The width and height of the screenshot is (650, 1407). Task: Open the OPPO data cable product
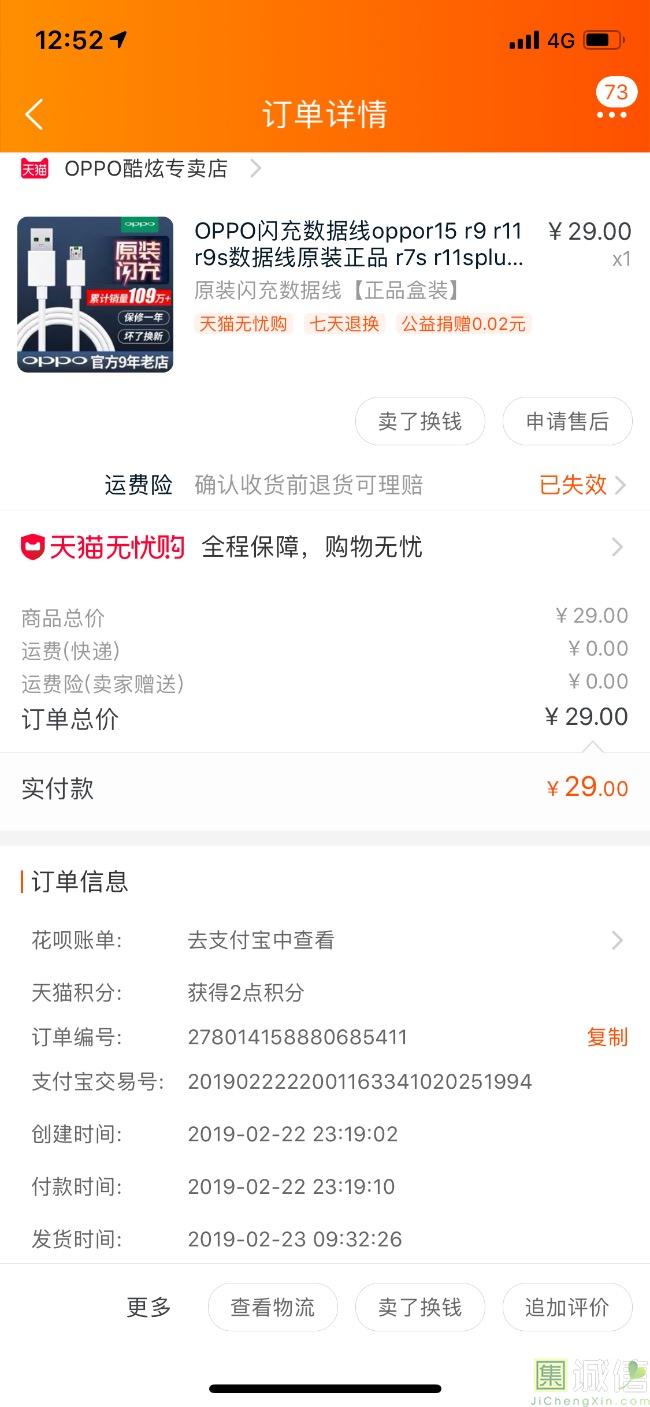tap(325, 295)
